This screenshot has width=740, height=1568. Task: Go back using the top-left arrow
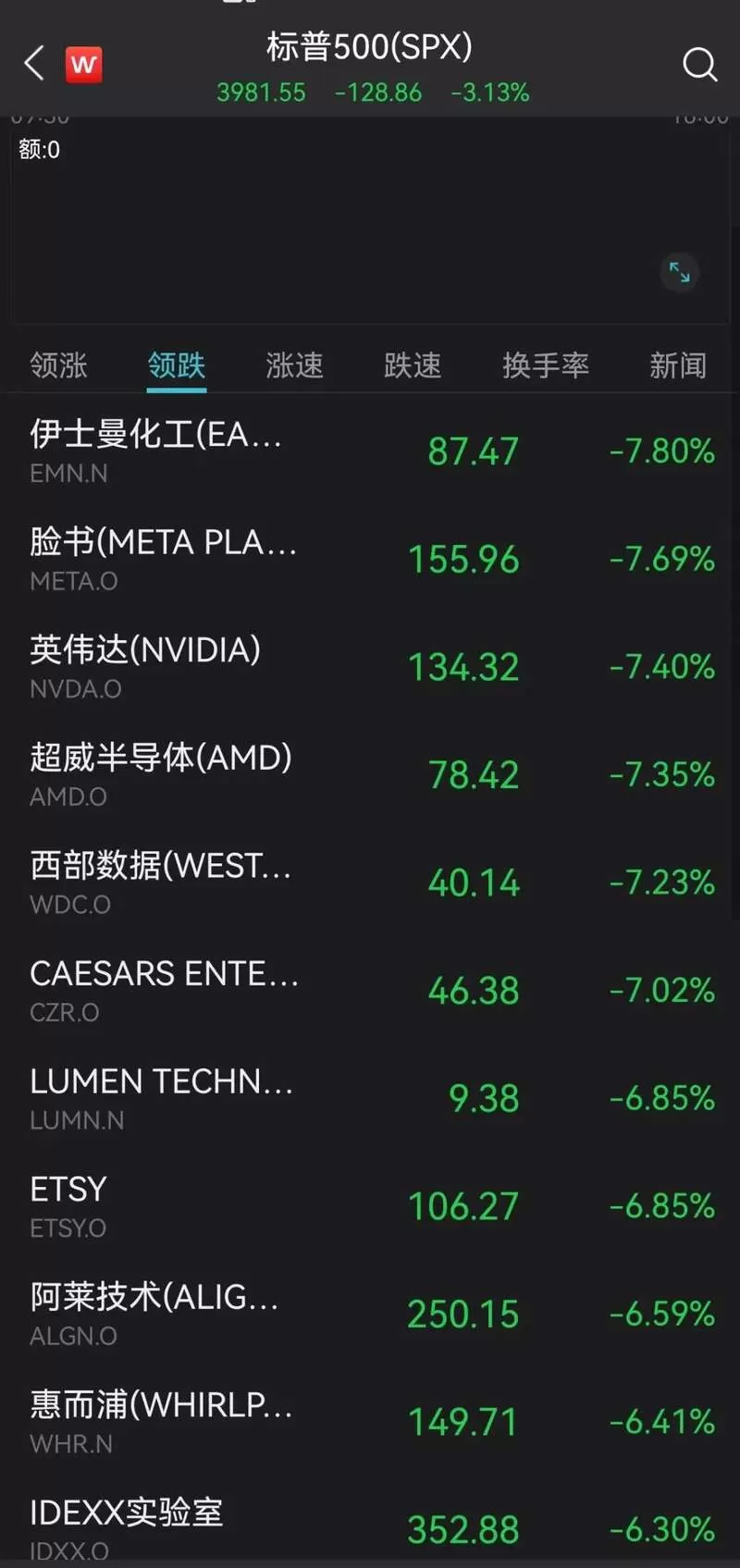[x=34, y=64]
